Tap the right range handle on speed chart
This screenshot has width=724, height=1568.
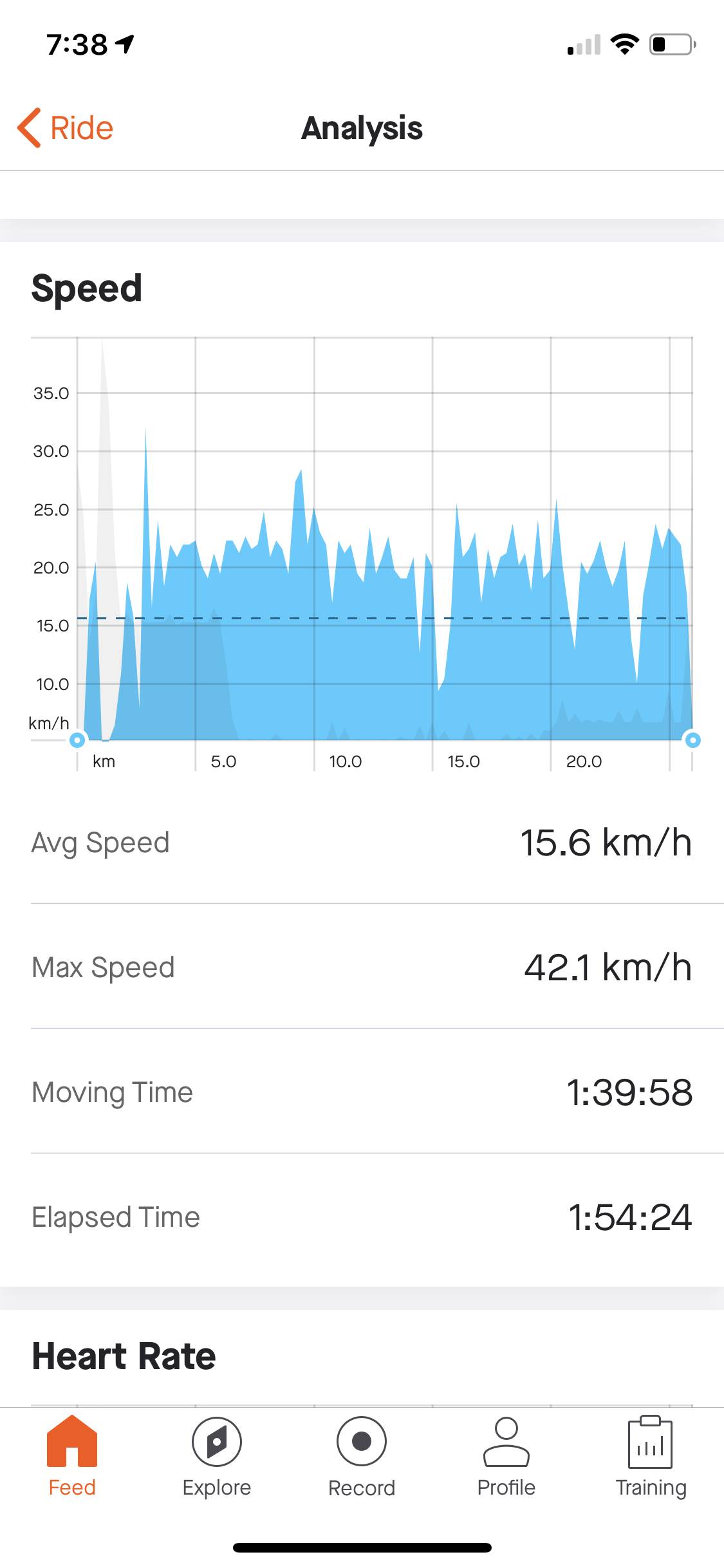click(x=692, y=740)
